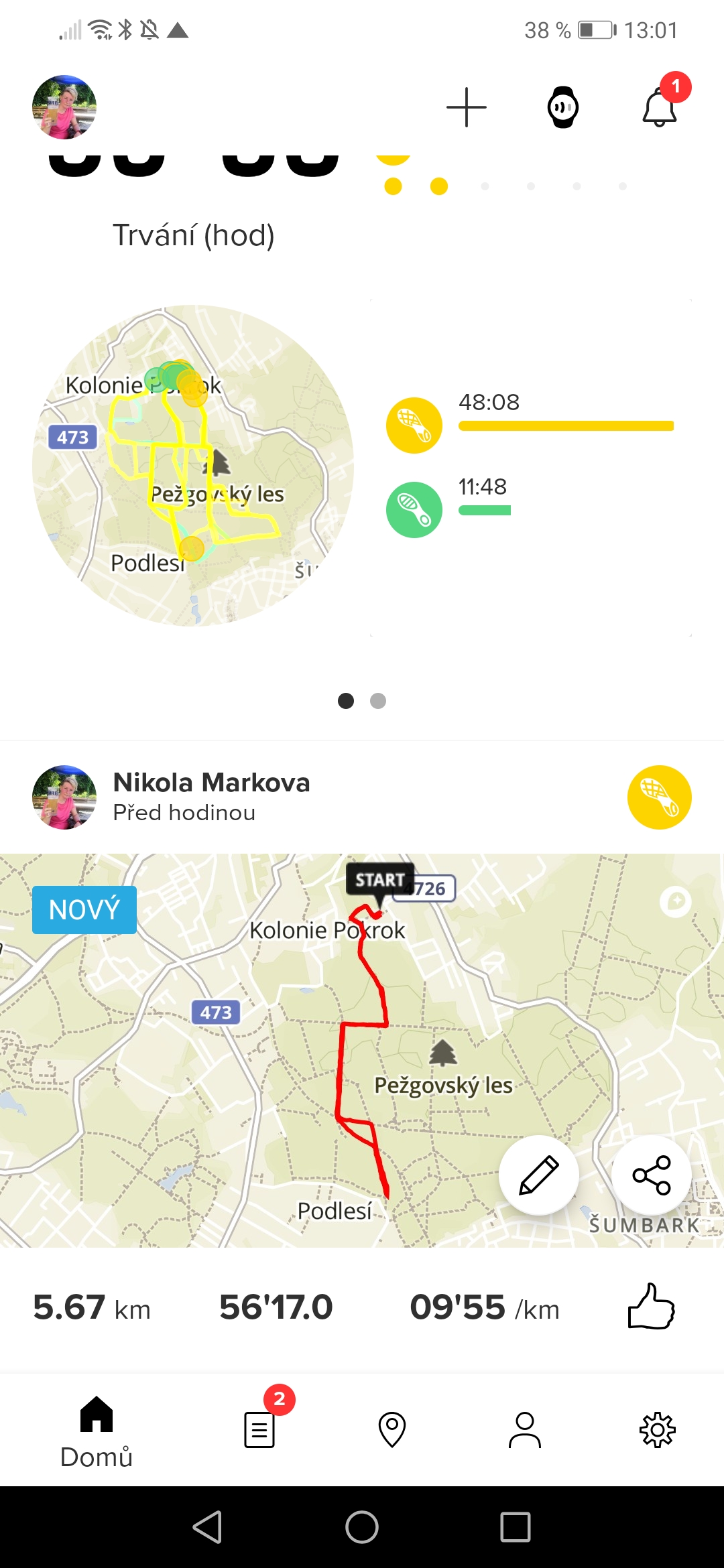Like the workout with the thumbs-up icon
Image resolution: width=724 pixels, height=1568 pixels.
click(x=651, y=1306)
